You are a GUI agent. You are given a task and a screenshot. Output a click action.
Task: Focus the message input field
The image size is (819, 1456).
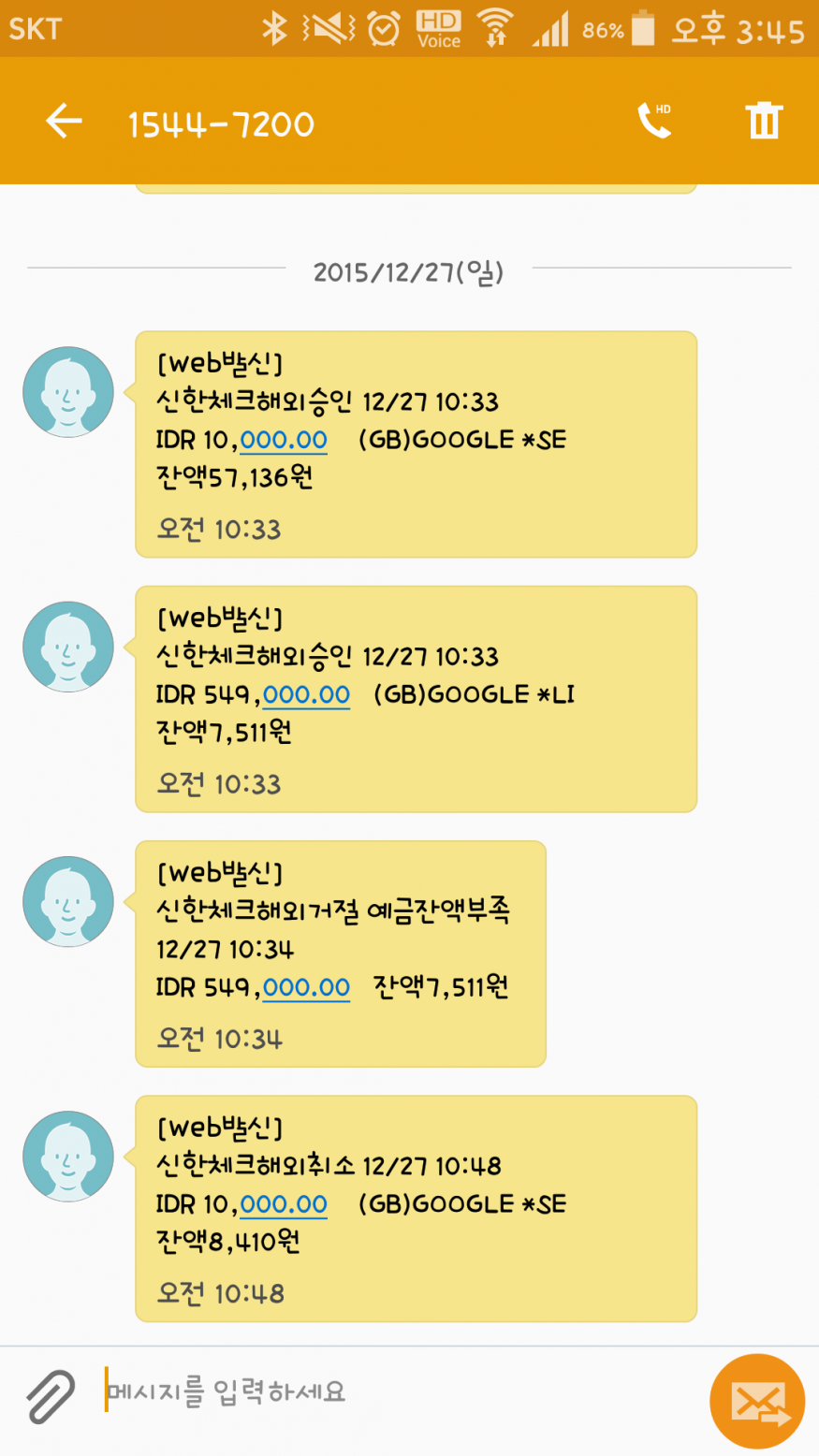[393, 1391]
